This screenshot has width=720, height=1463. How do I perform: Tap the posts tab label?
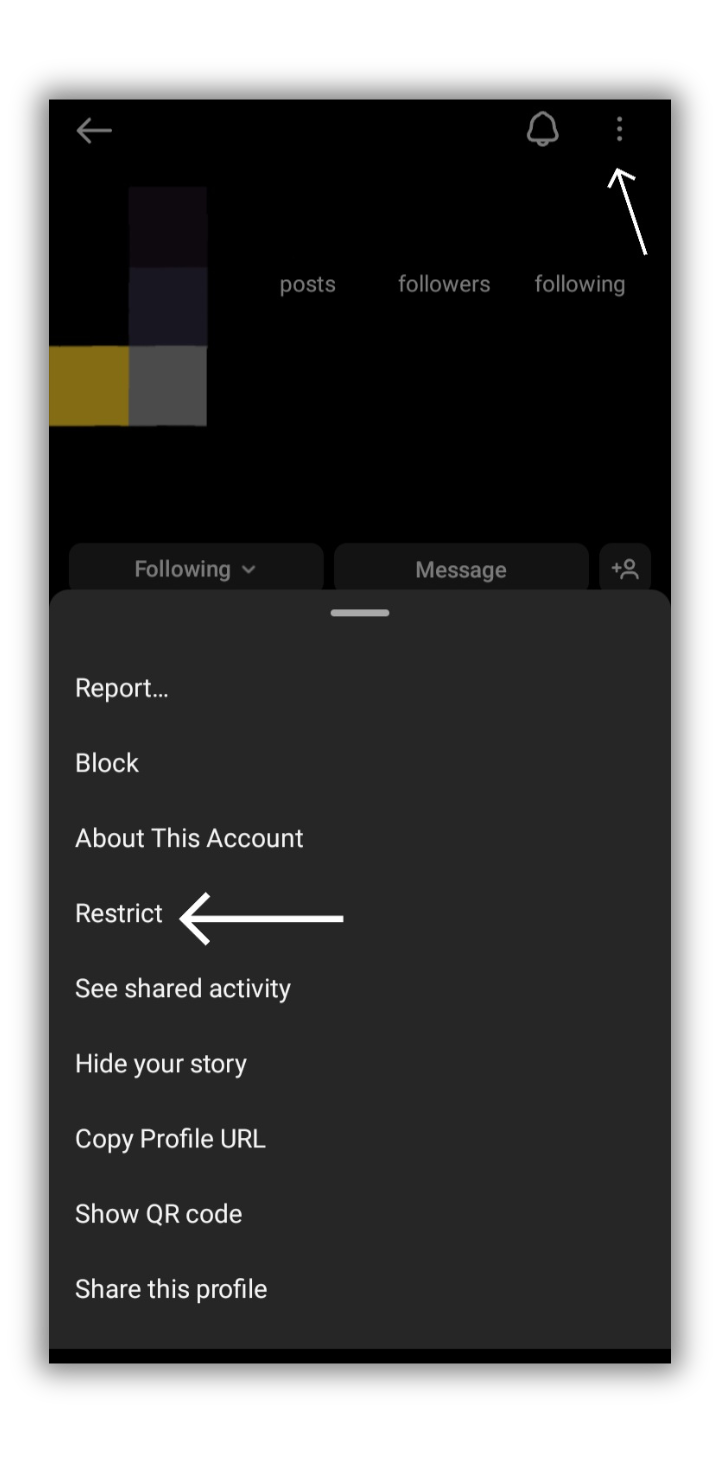coord(307,283)
